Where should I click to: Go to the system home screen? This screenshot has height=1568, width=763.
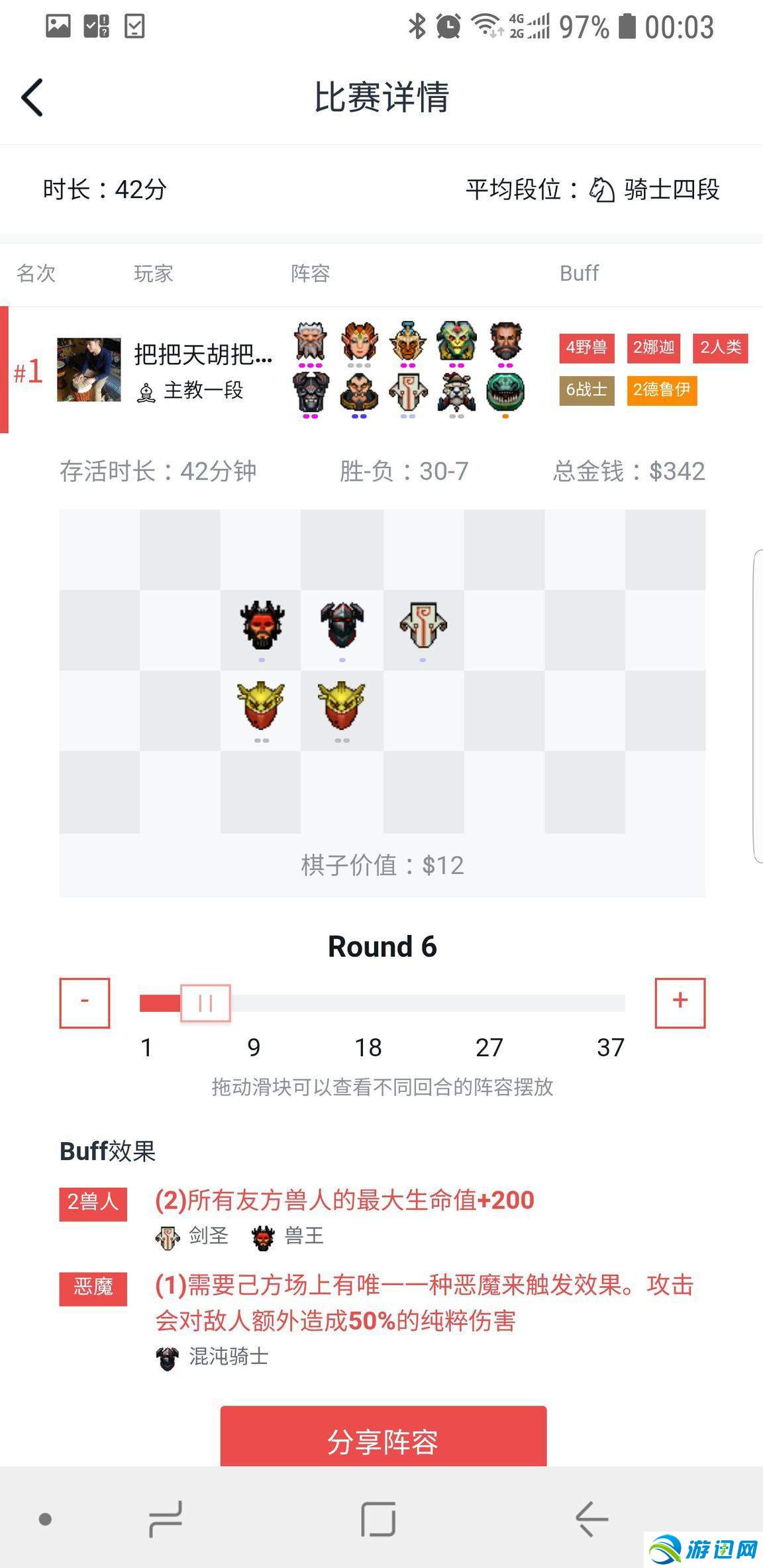pyautogui.click(x=379, y=1519)
